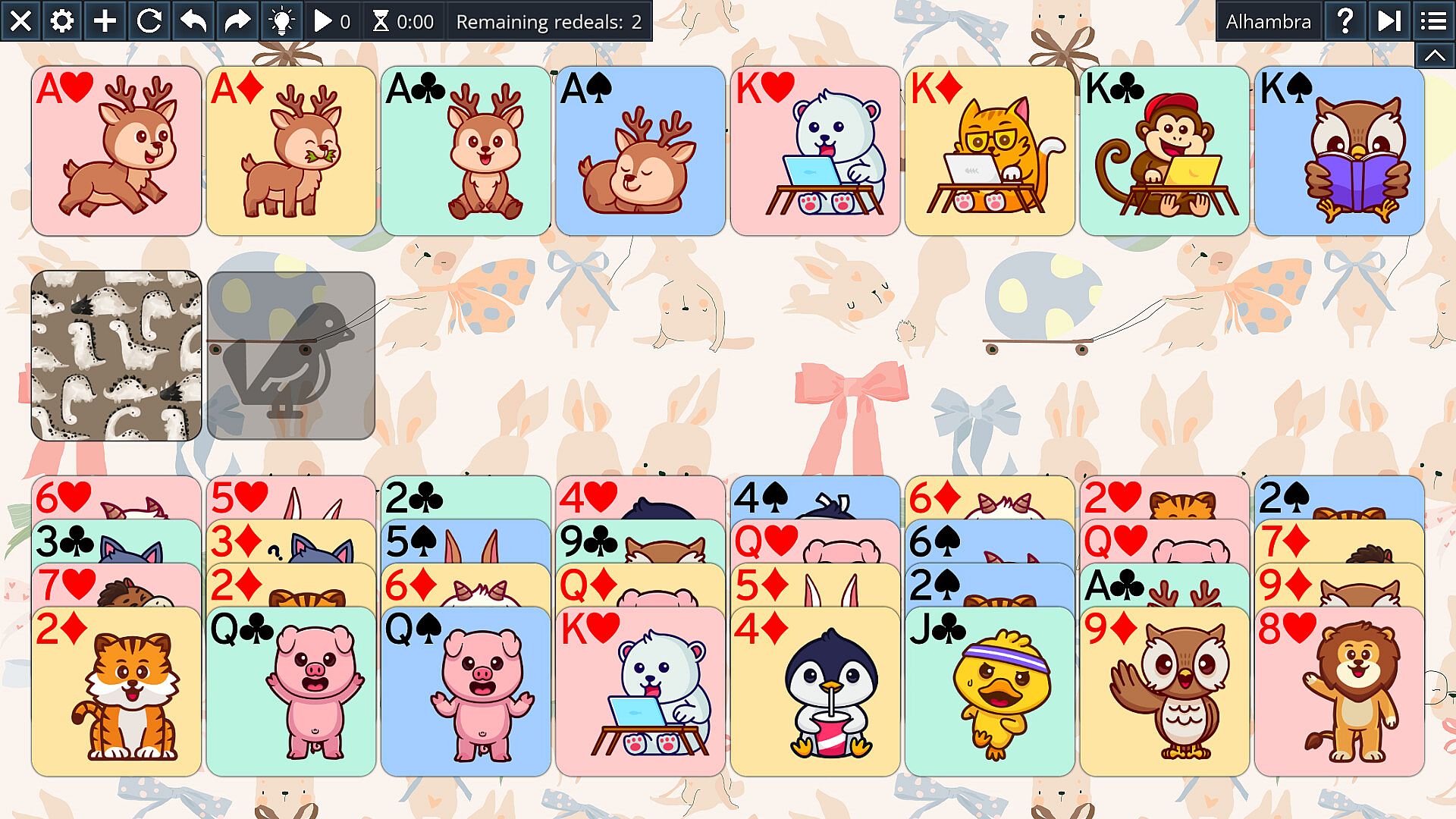Select the 2 of diamonds tiger card
1456x819 pixels.
click(116, 692)
